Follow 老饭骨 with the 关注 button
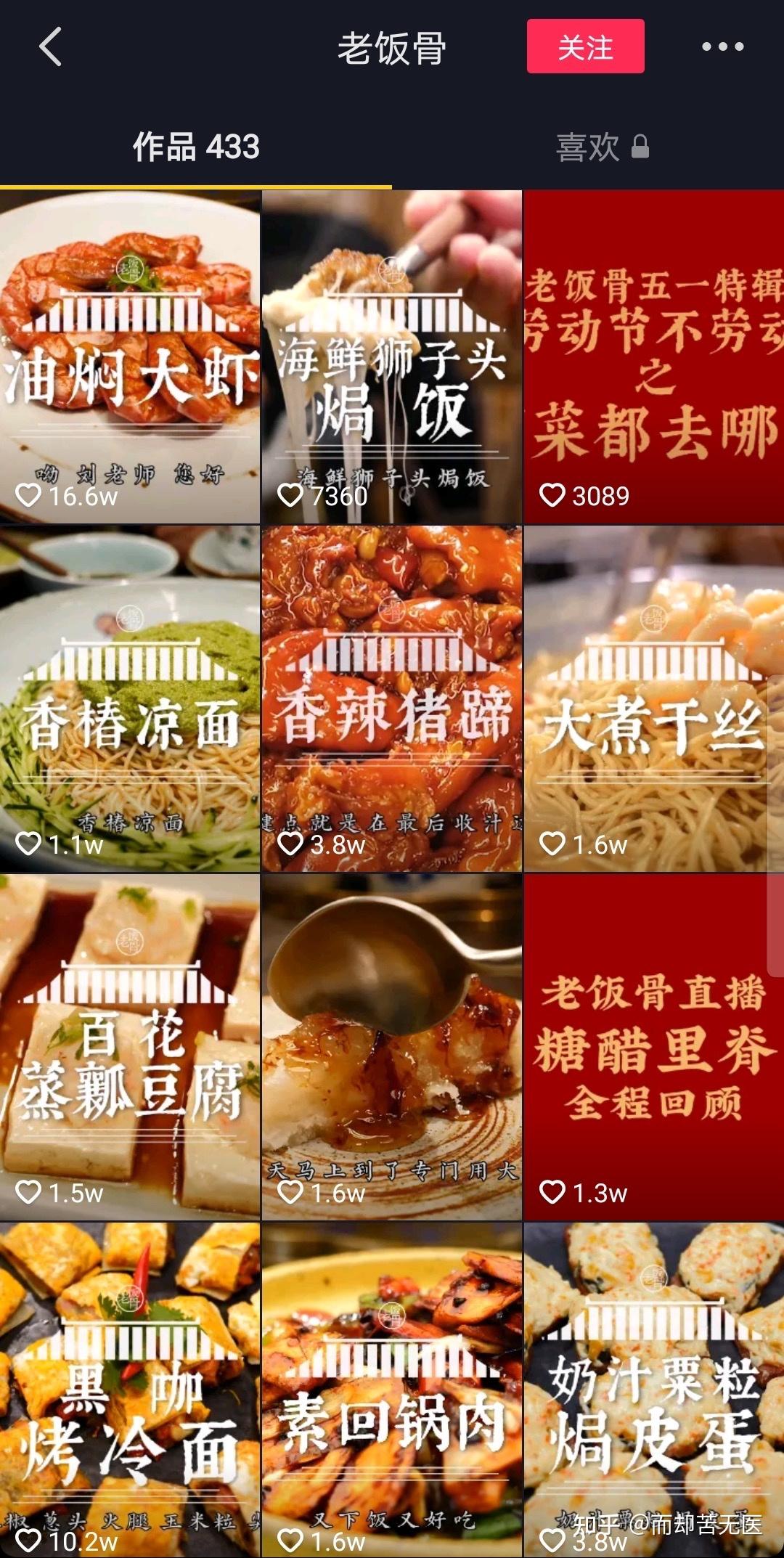 coord(585,47)
